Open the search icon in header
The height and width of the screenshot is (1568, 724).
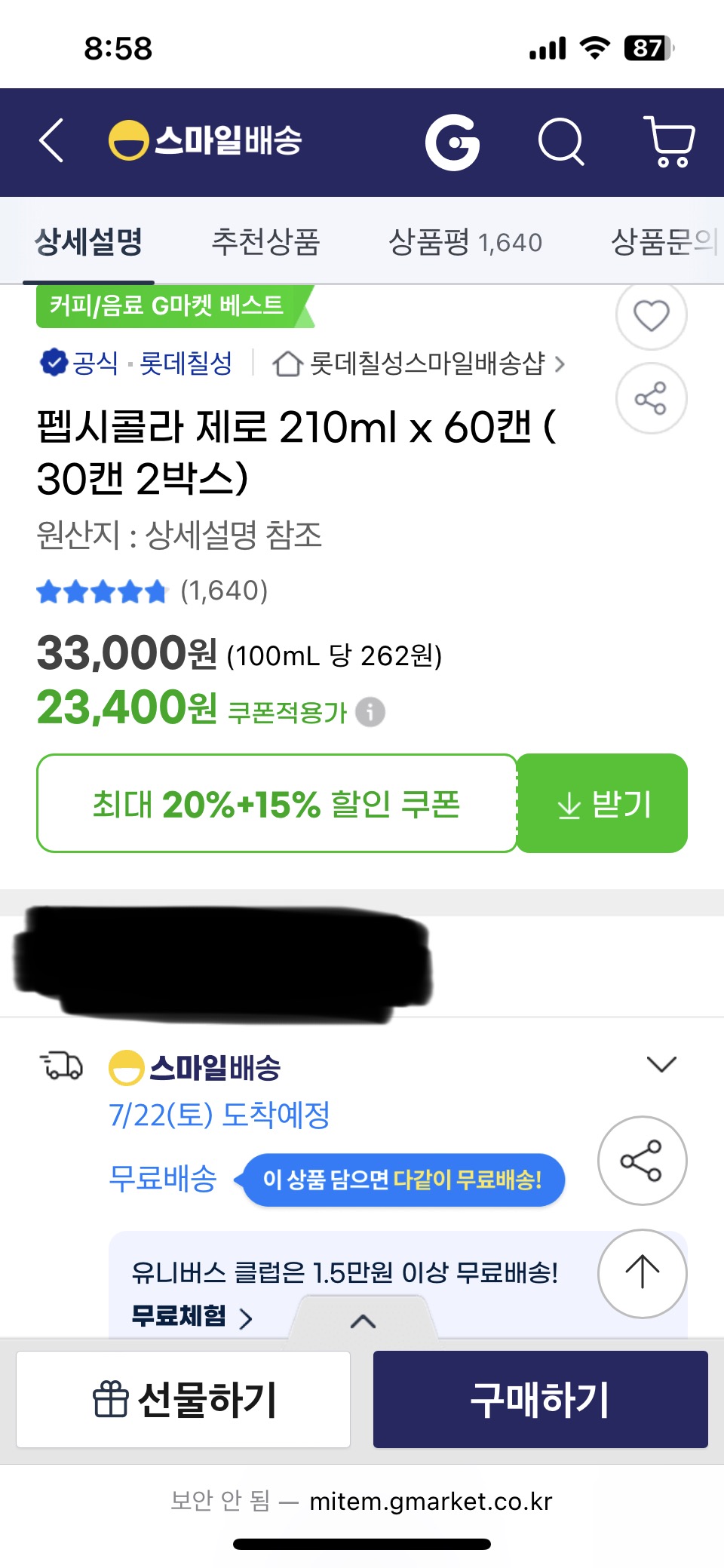click(561, 142)
